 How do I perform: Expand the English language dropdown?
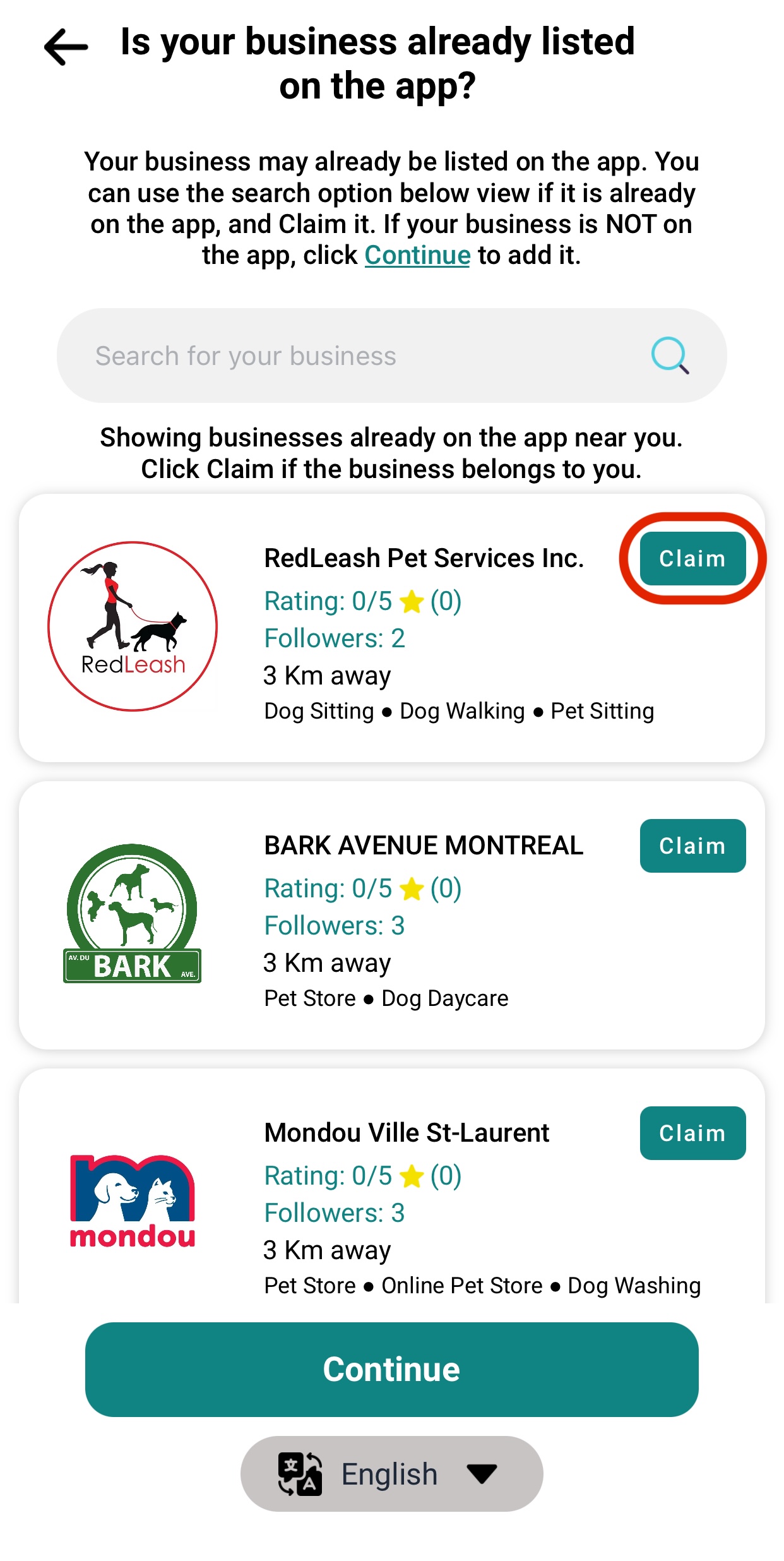click(391, 1474)
